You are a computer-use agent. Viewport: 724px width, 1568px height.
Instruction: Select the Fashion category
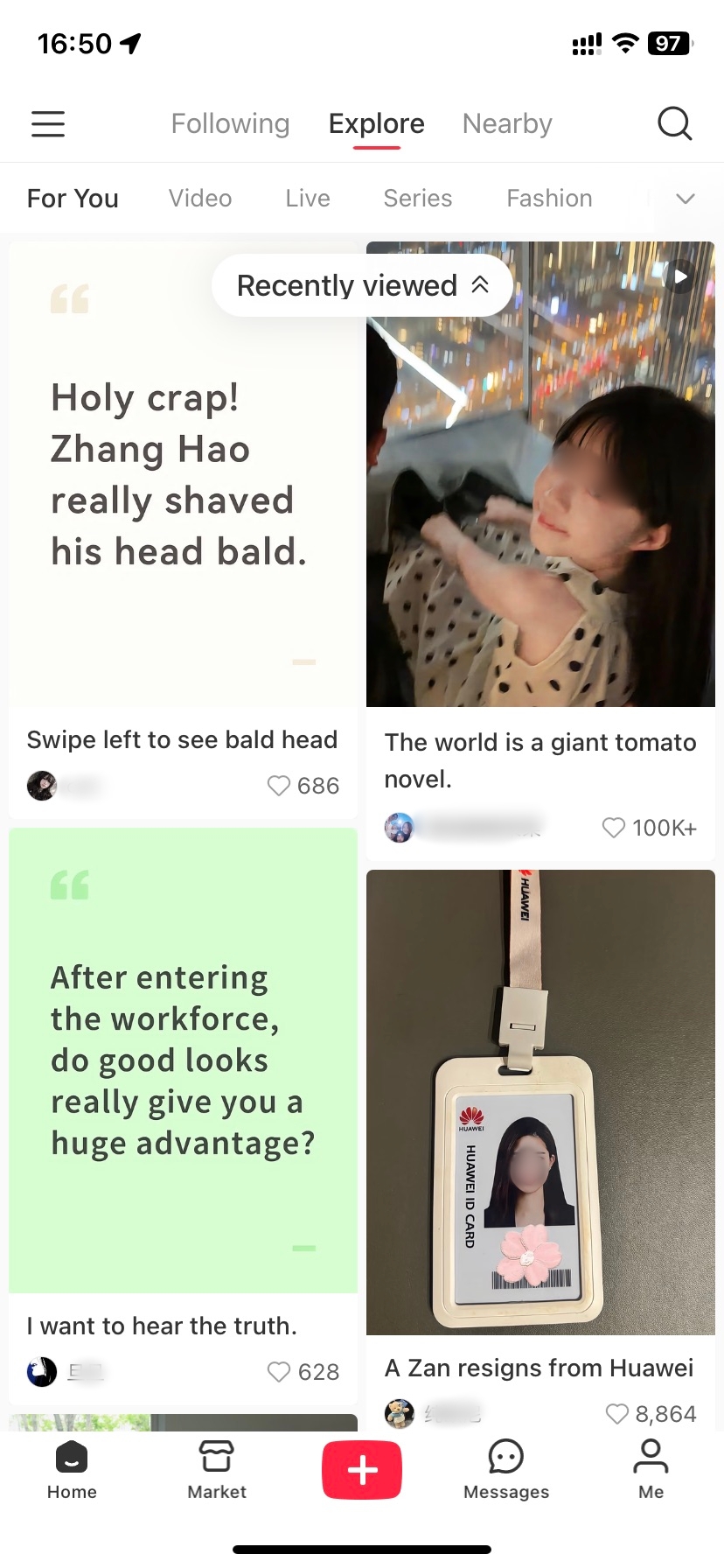click(x=549, y=199)
